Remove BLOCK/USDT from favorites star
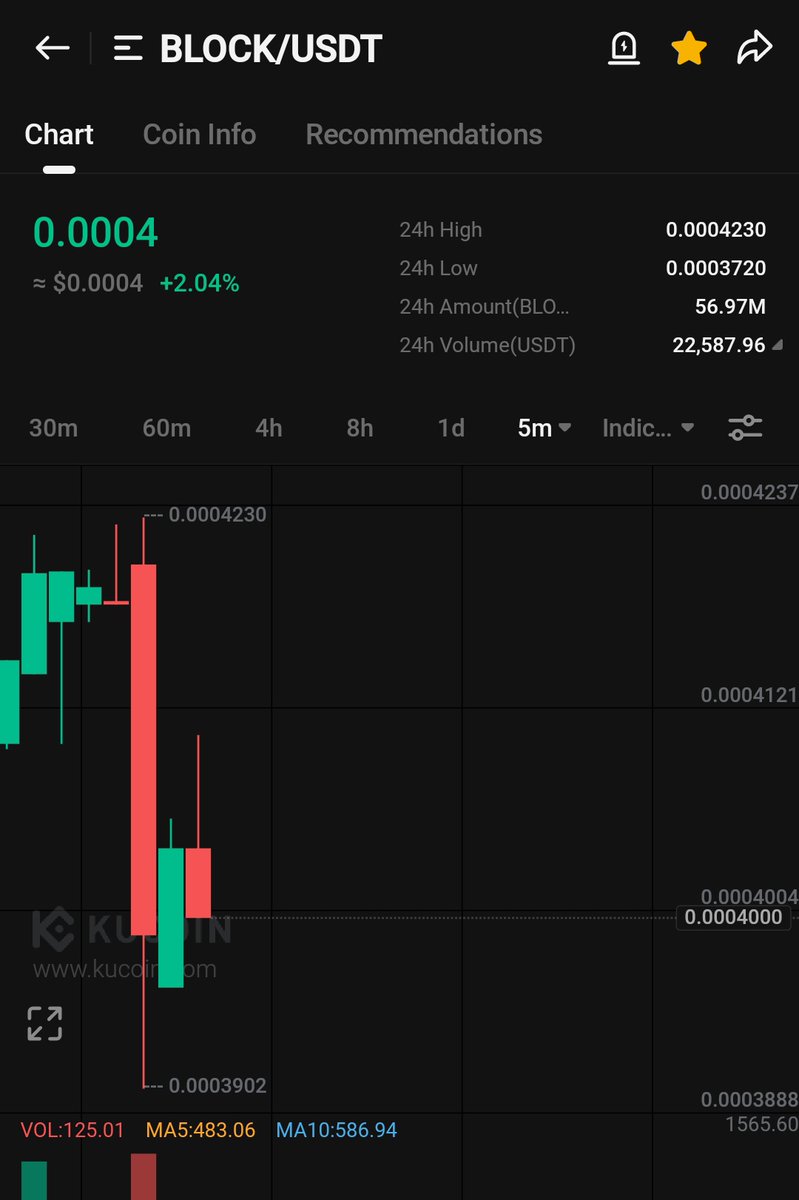Image resolution: width=799 pixels, height=1200 pixels. 689,48
